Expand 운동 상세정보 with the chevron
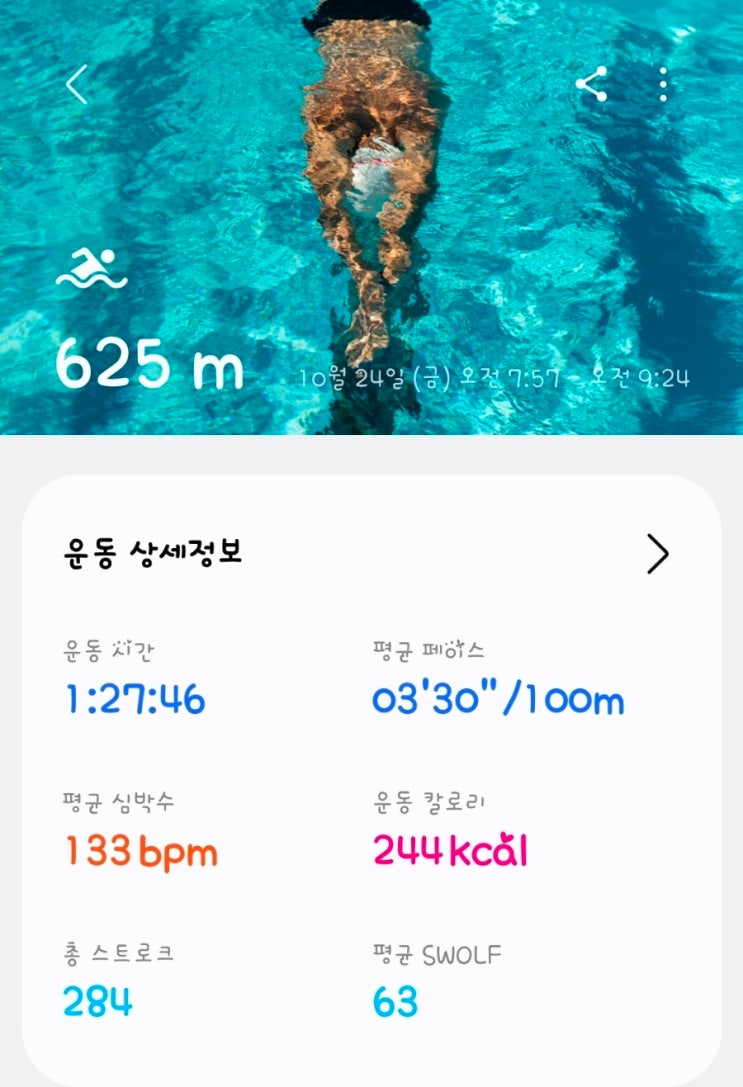Screen dimensions: 743x1087 657,553
